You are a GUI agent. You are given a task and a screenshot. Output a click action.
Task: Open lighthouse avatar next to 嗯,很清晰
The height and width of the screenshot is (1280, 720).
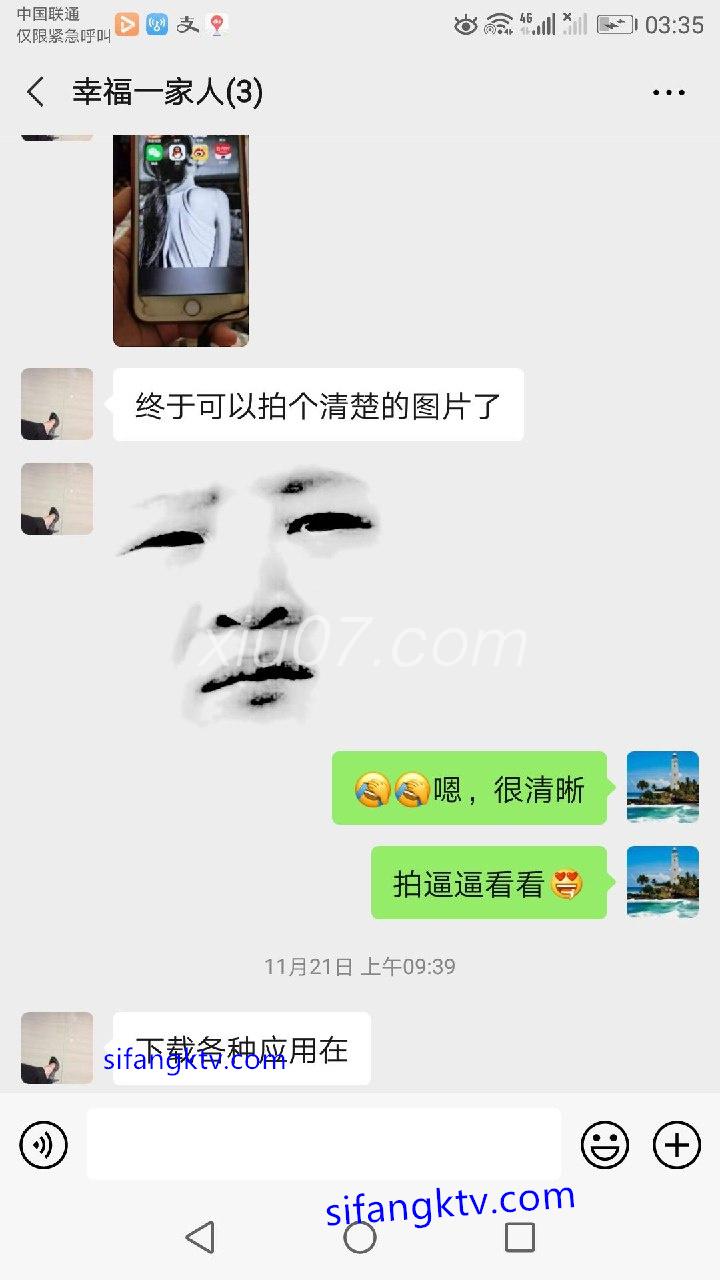(x=662, y=787)
